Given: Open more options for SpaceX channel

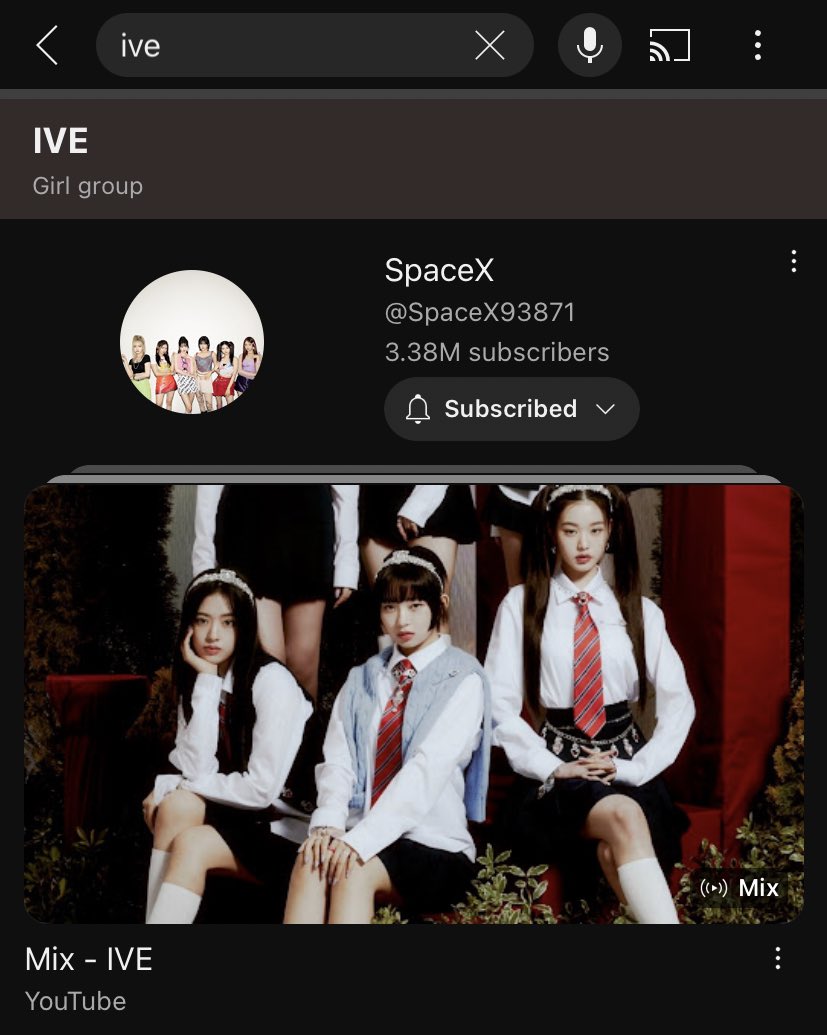Looking at the screenshot, I should coord(793,262).
